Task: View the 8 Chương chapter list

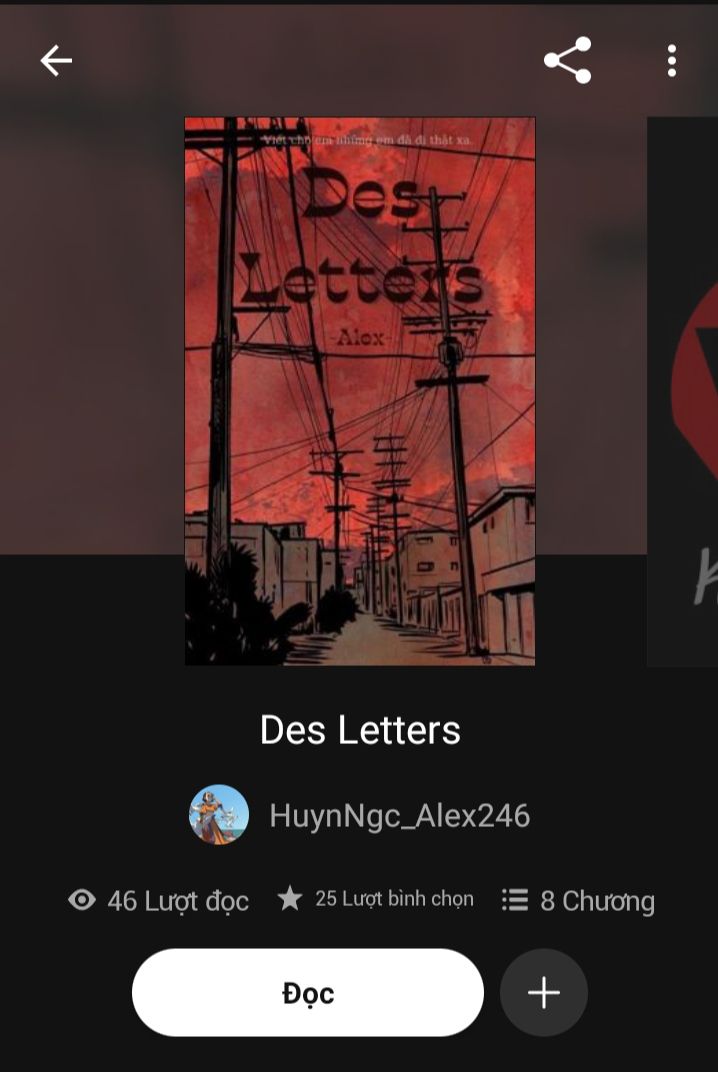Action: click(579, 901)
